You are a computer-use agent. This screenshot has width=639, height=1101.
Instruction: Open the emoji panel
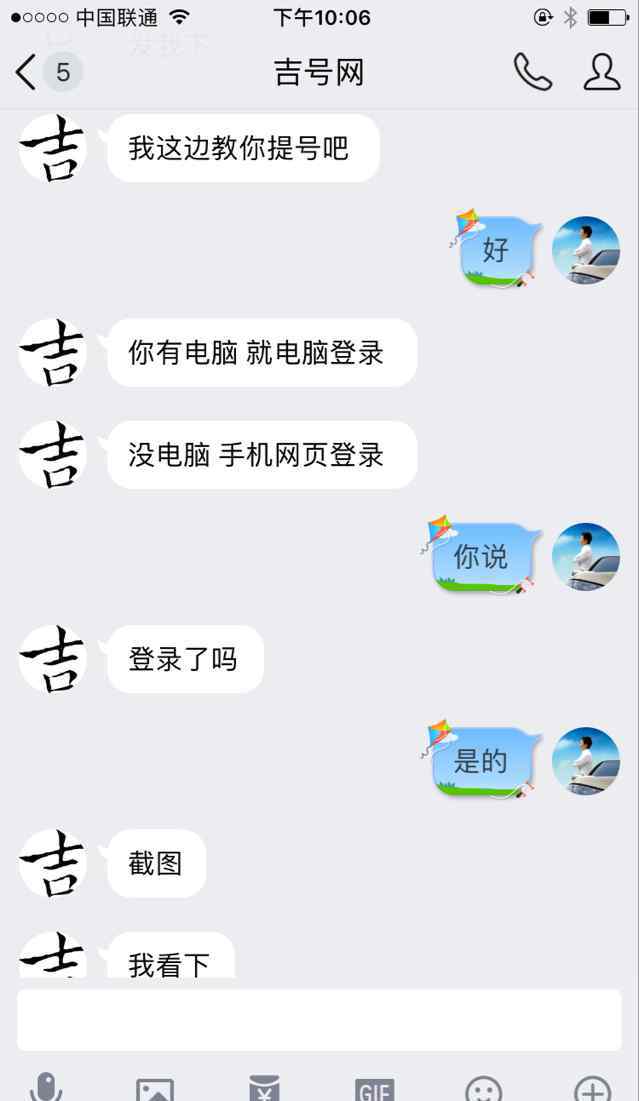[x=484, y=1089]
